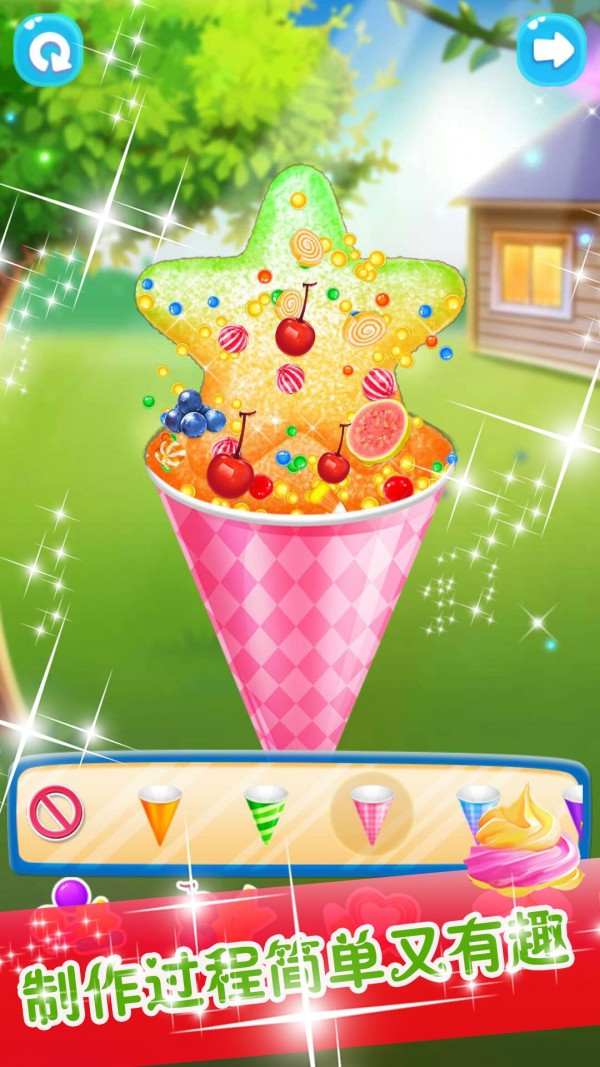Choose the green striped cone cup

pos(266,814)
